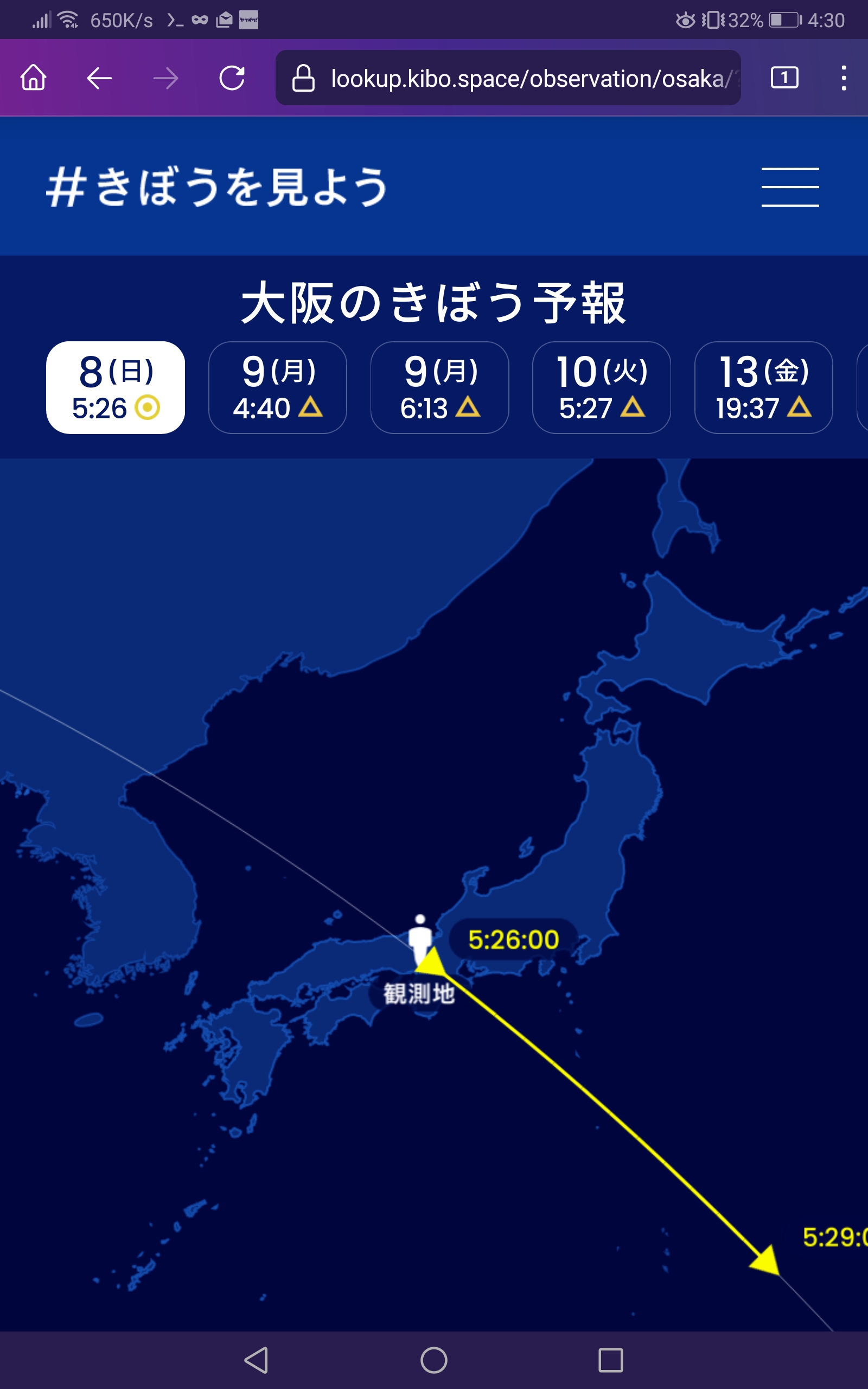Open the system recent apps view
This screenshot has width=868, height=1389.
610,1360
